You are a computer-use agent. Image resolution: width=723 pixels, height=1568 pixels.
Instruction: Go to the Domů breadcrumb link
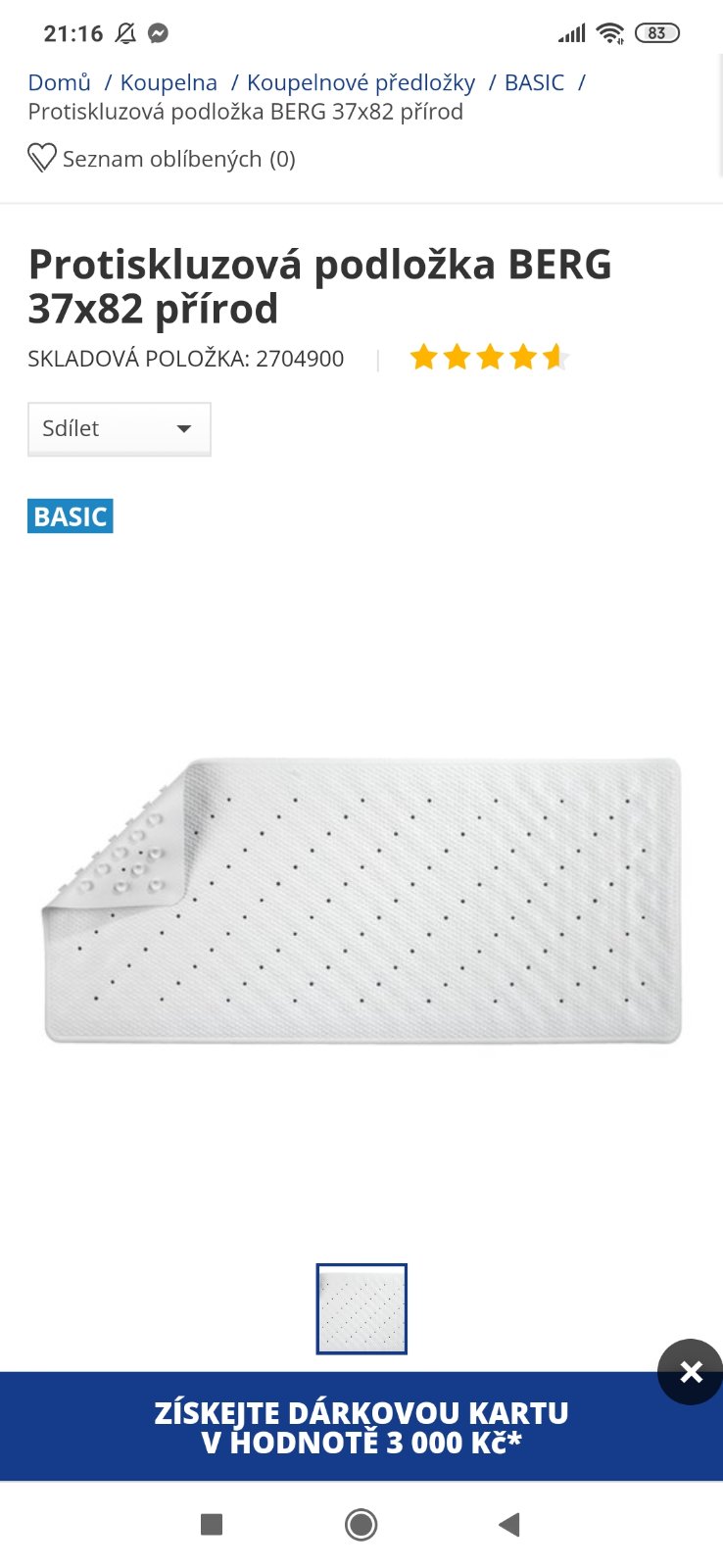[59, 82]
